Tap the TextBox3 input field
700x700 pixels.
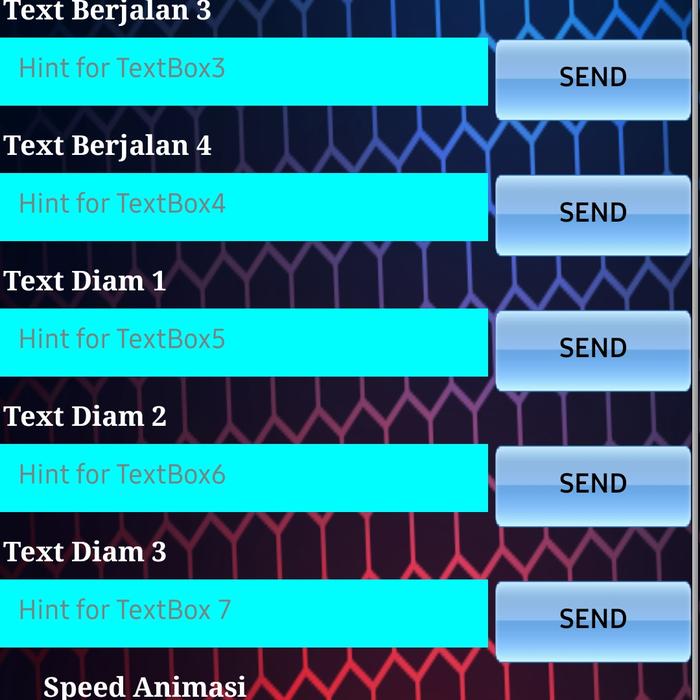(243, 71)
